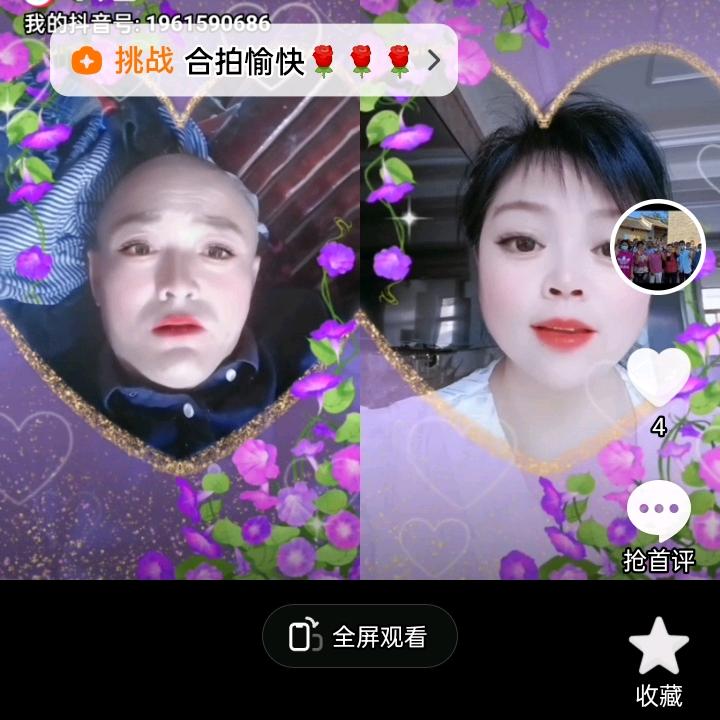Image resolution: width=720 pixels, height=720 pixels.
Task: Like this video with the heart icon
Action: [x=658, y=376]
